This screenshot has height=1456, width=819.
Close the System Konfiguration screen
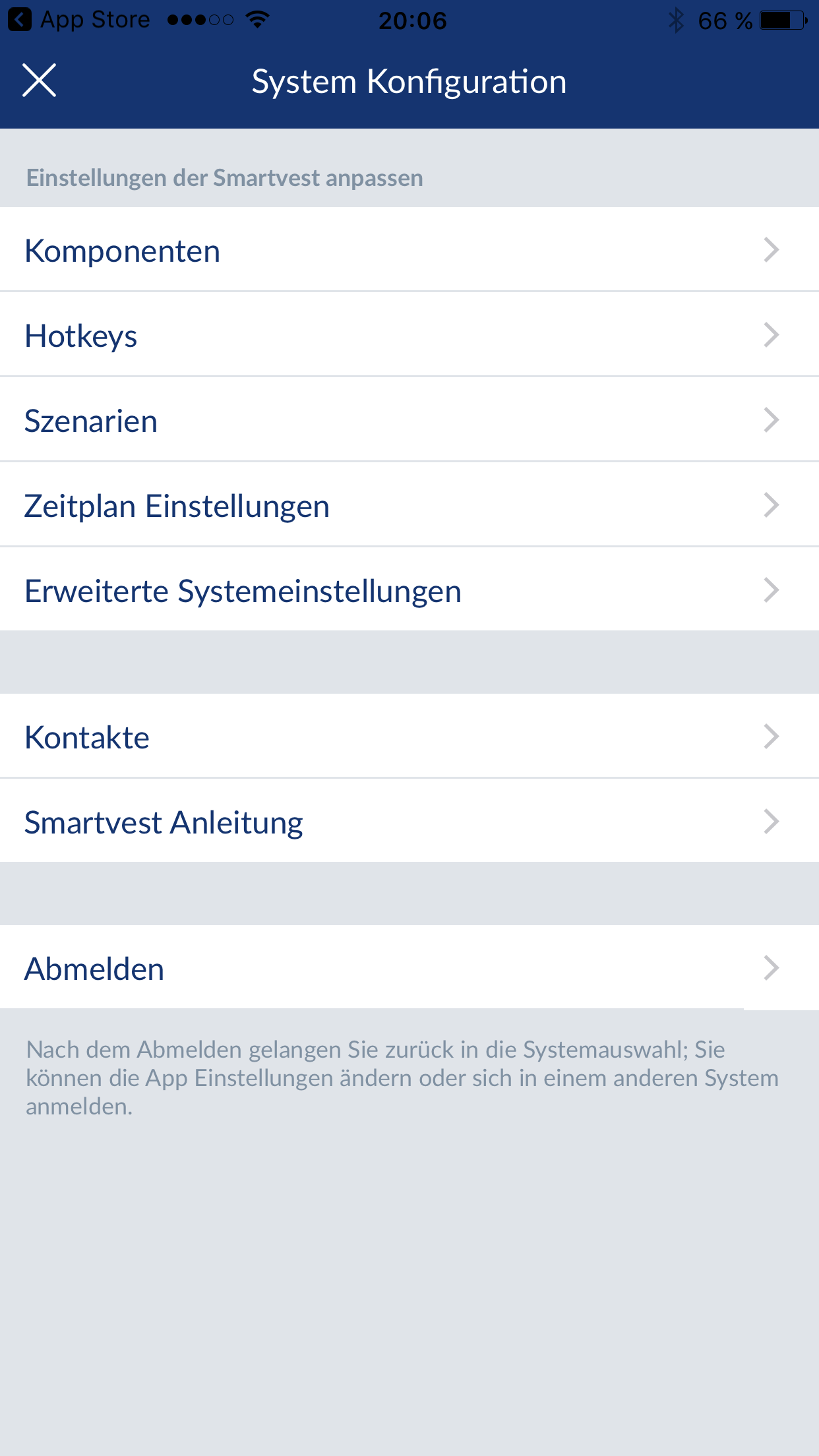click(40, 80)
